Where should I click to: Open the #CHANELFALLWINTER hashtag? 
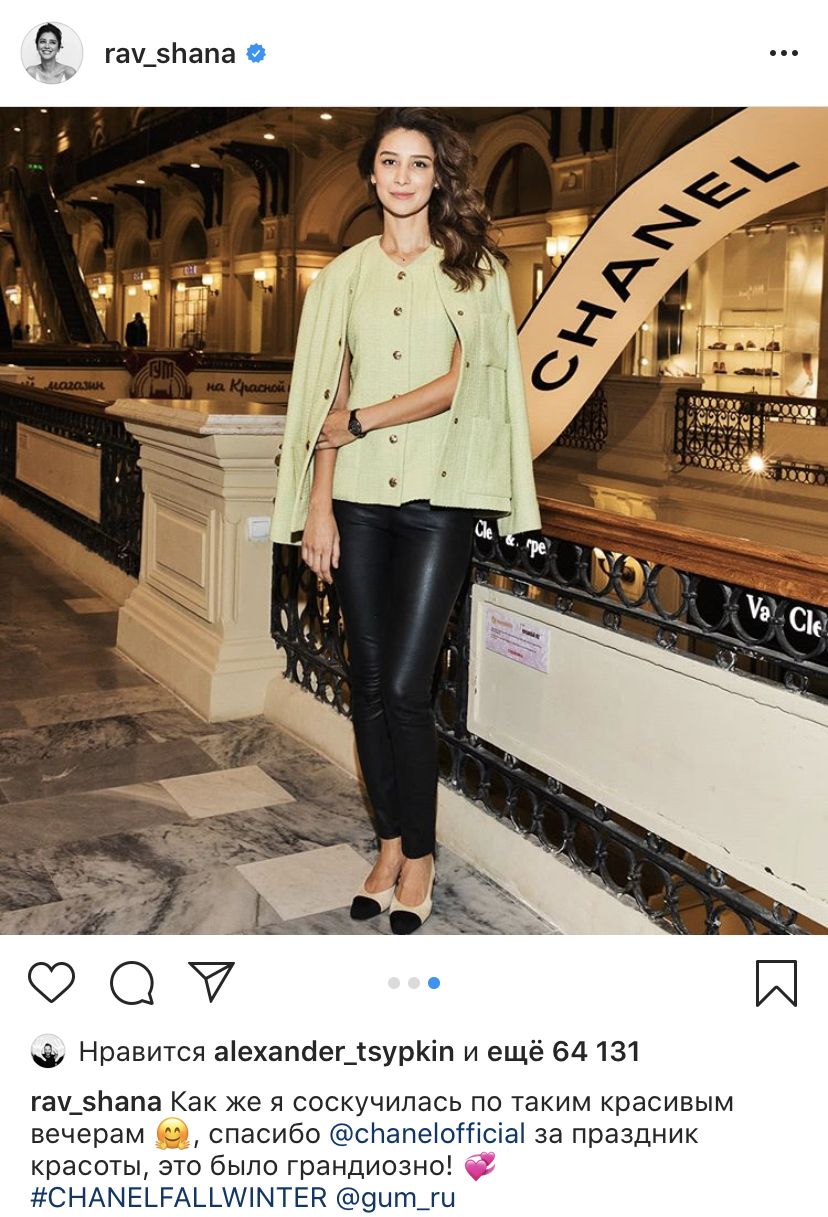[x=178, y=1197]
